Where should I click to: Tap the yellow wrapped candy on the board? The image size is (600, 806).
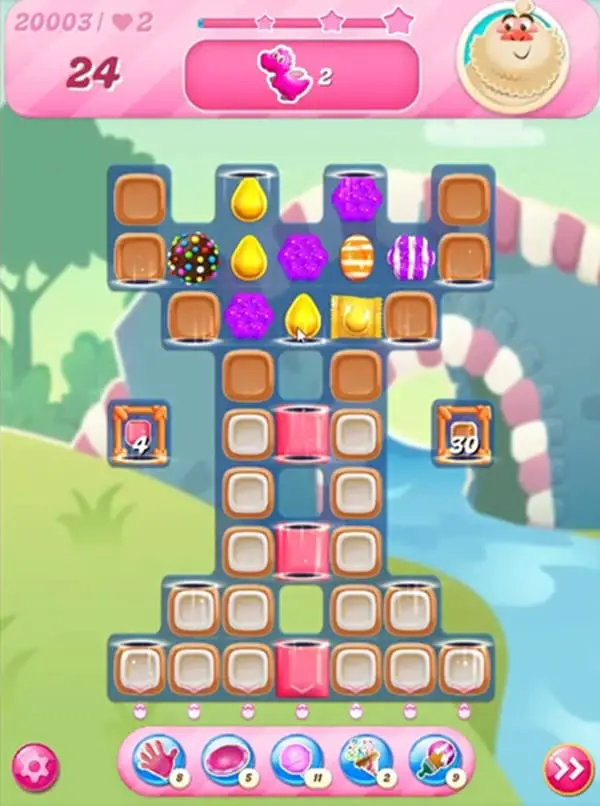pyautogui.click(x=356, y=316)
